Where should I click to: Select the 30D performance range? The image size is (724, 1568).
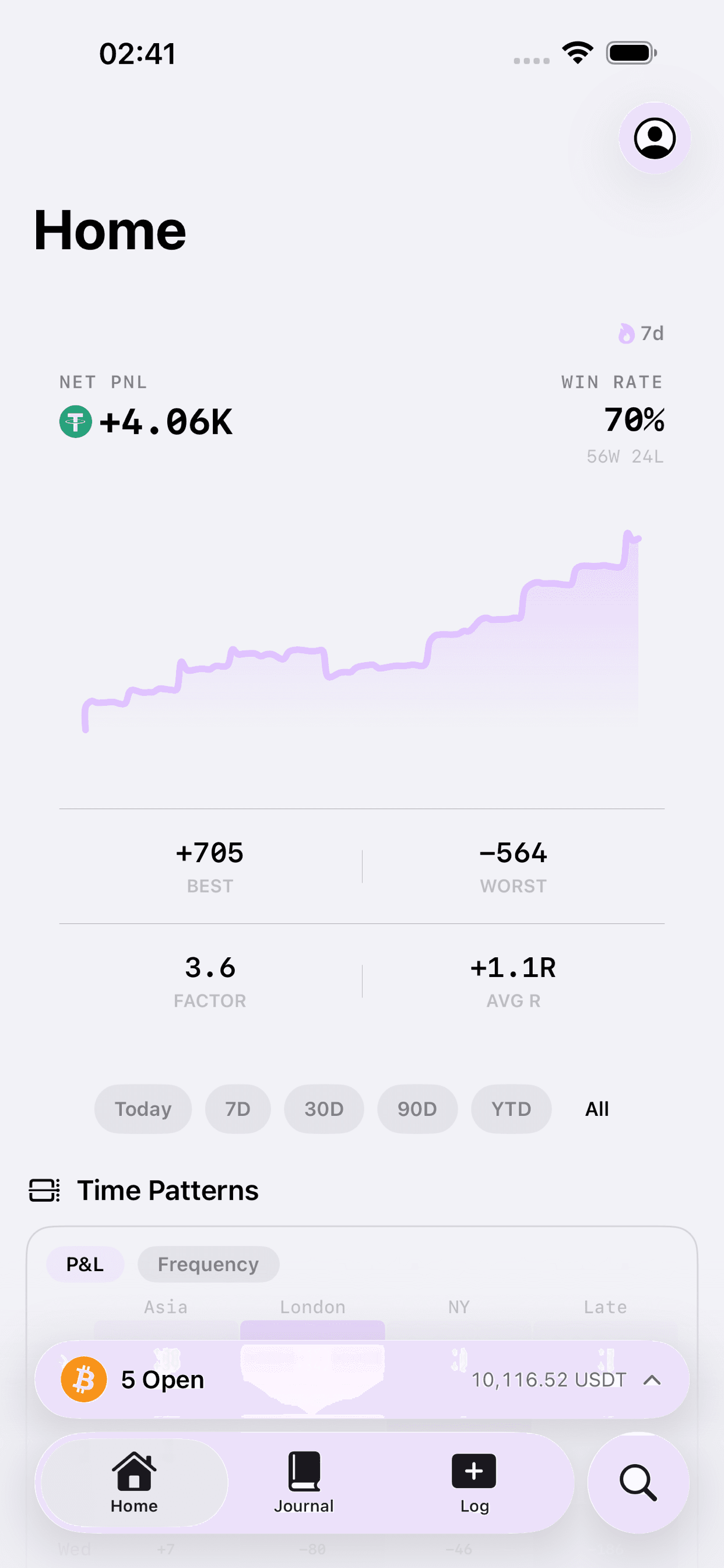[x=324, y=1109]
